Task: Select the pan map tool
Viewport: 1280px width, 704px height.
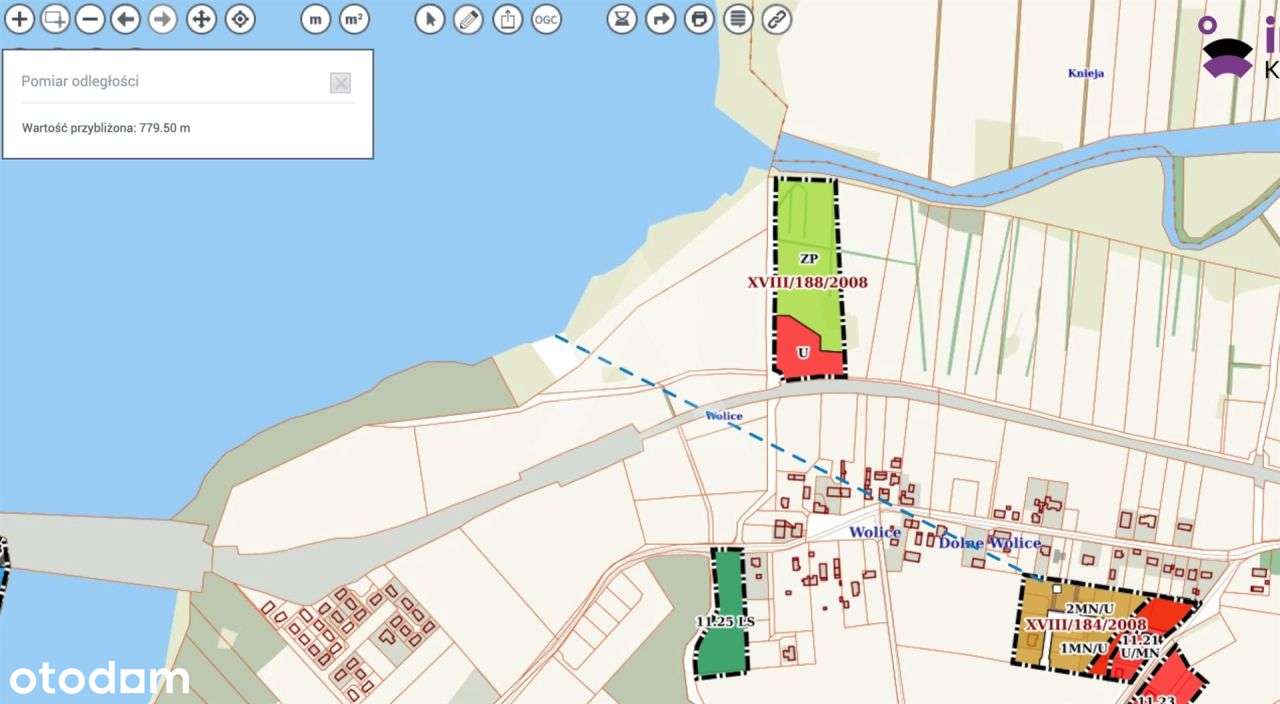Action: click(x=201, y=18)
